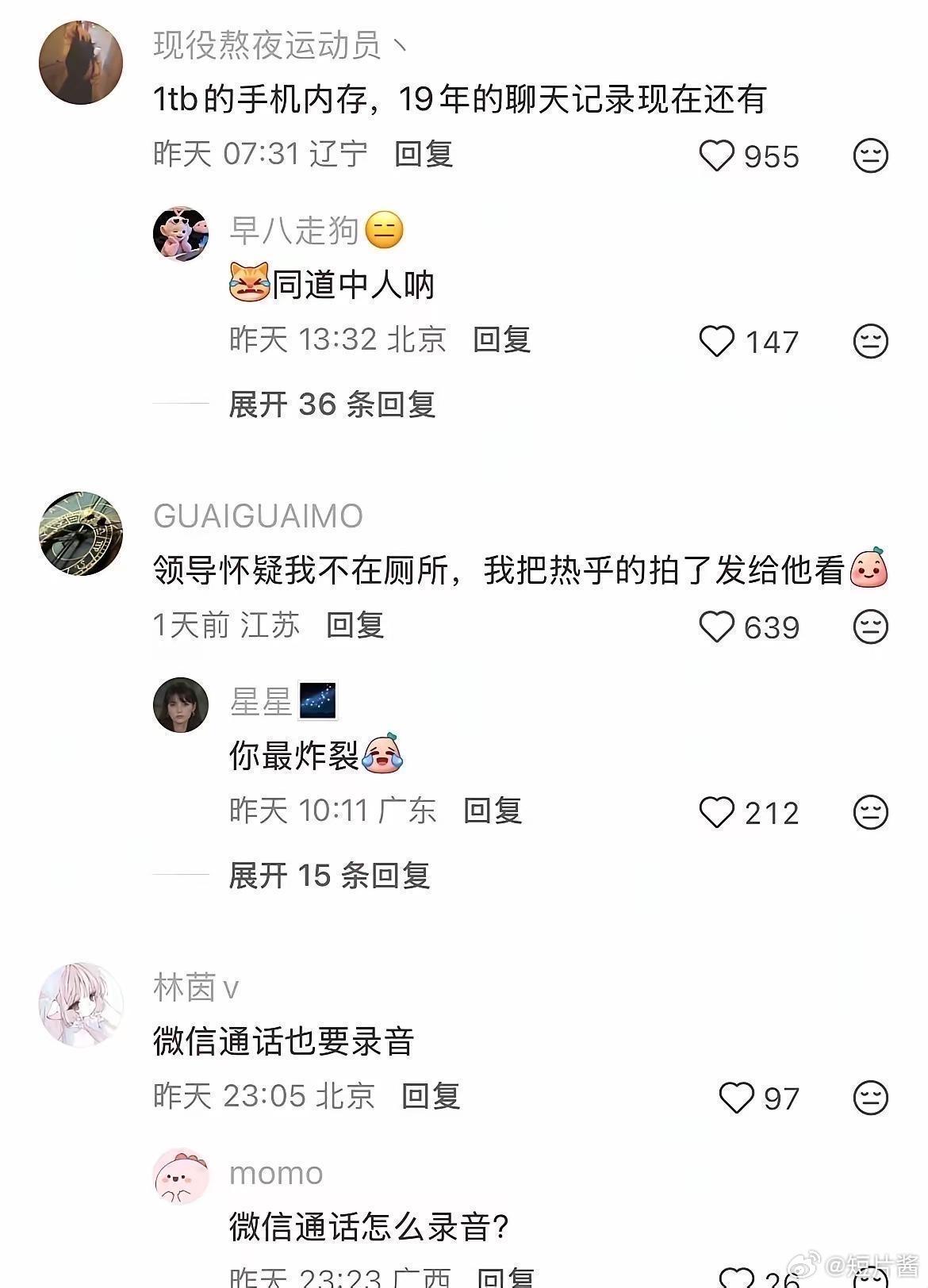This screenshot has height=1288, width=928.
Task: Open emoji panel on 林茵's comment row
Action: coord(870,1099)
